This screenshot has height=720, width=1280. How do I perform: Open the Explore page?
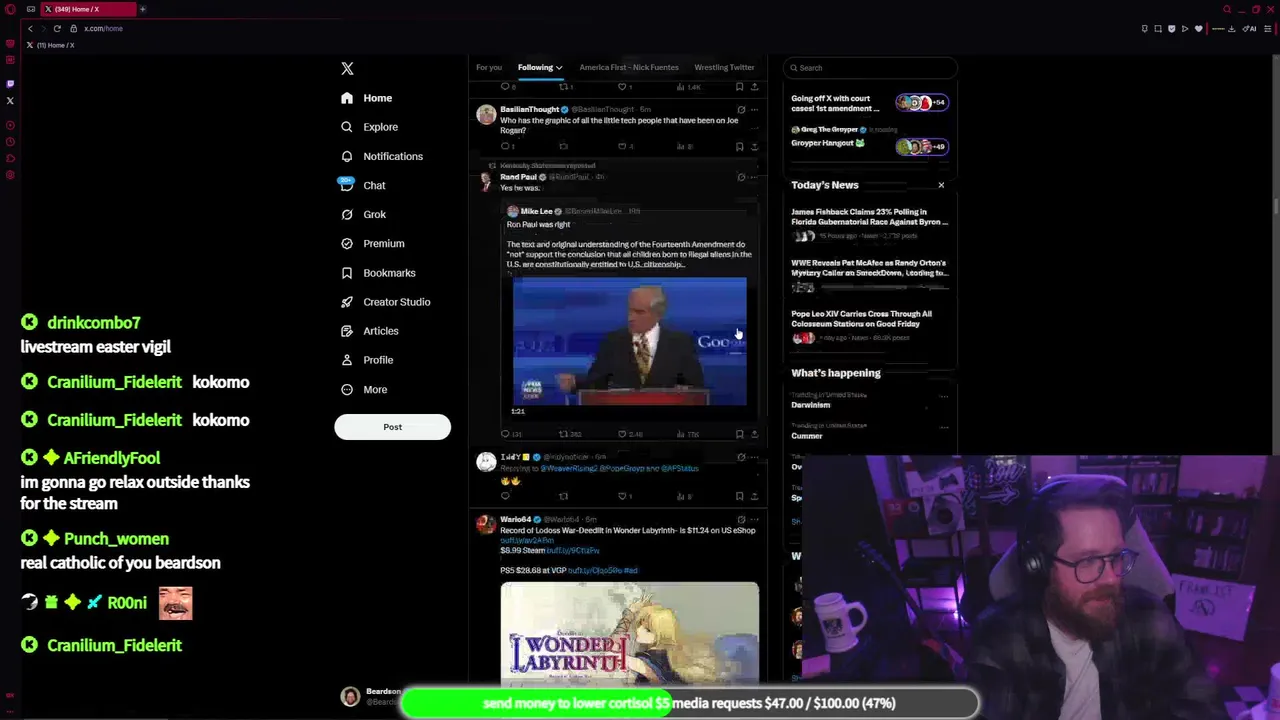[x=380, y=127]
